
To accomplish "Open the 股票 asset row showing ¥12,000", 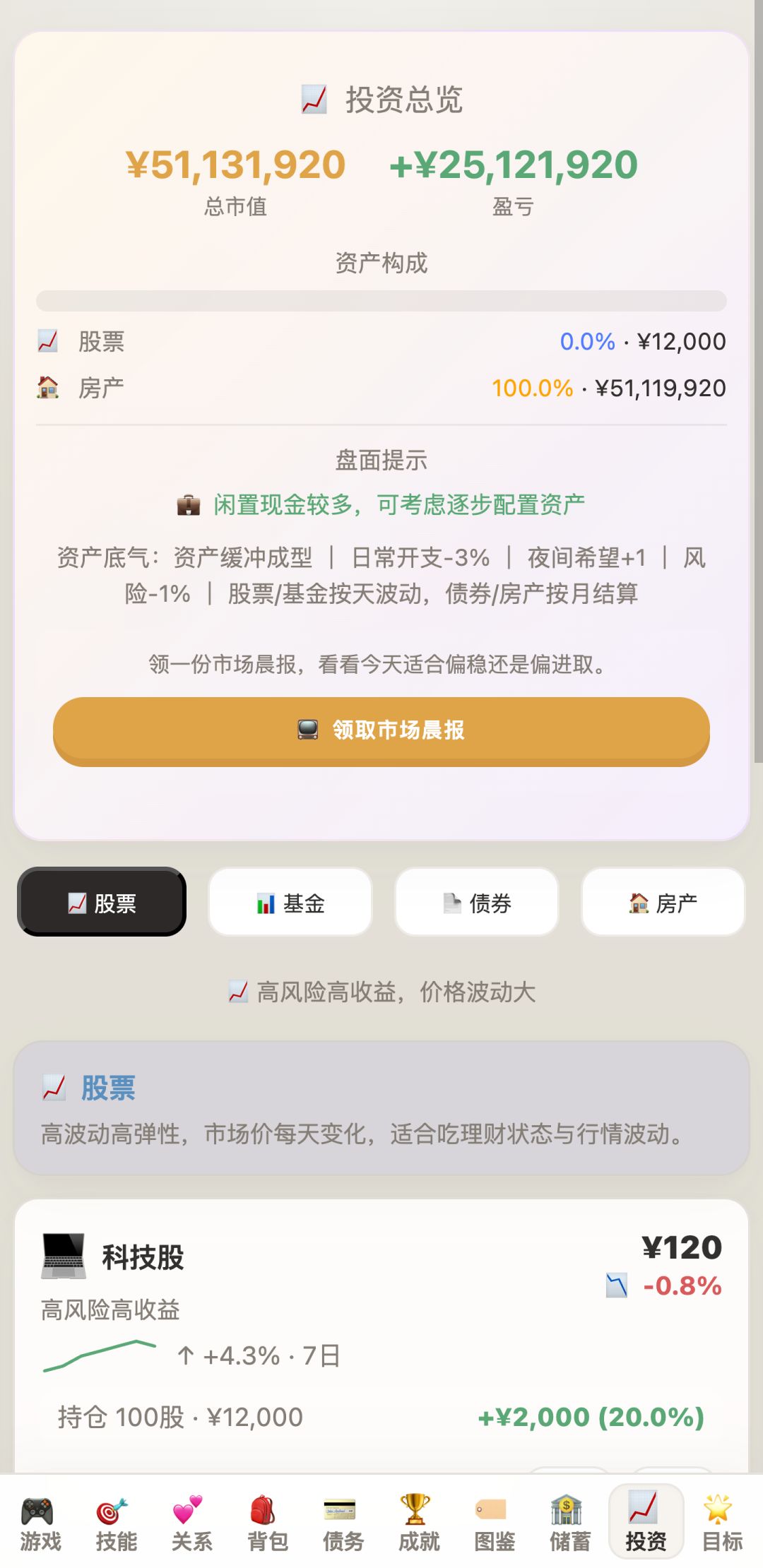I will point(381,341).
